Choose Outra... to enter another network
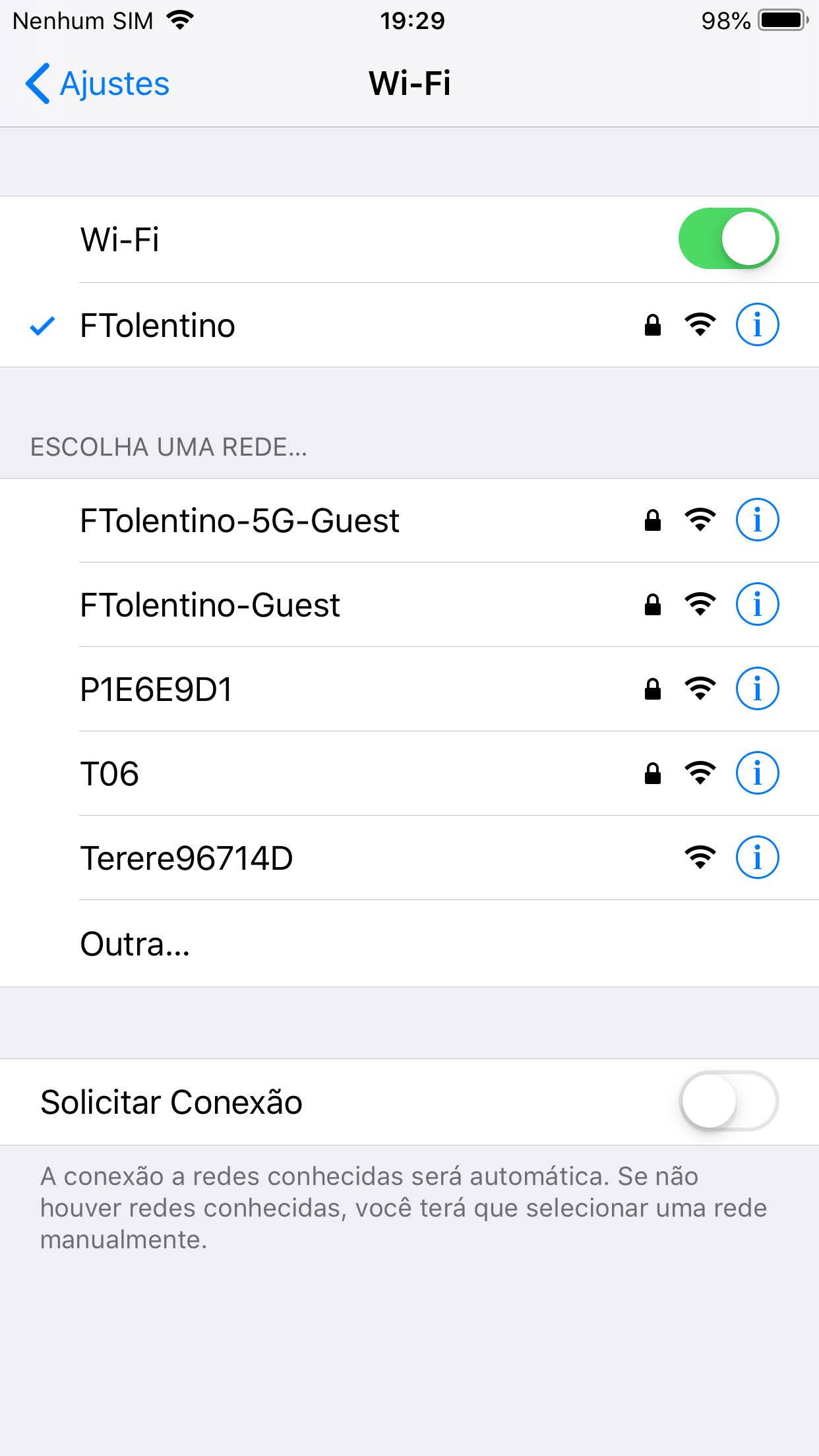Screen dimensions: 819x1456 pyautogui.click(x=135, y=944)
